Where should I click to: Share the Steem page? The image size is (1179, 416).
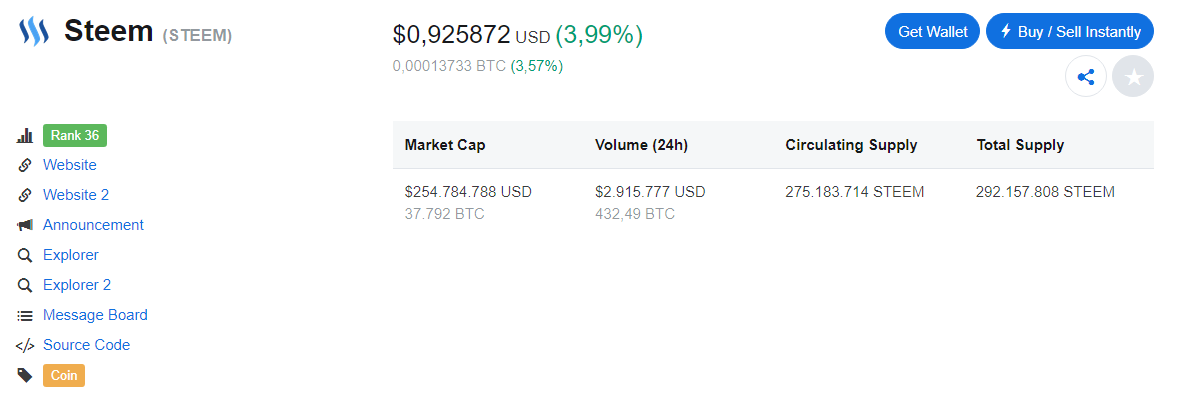click(x=1085, y=77)
